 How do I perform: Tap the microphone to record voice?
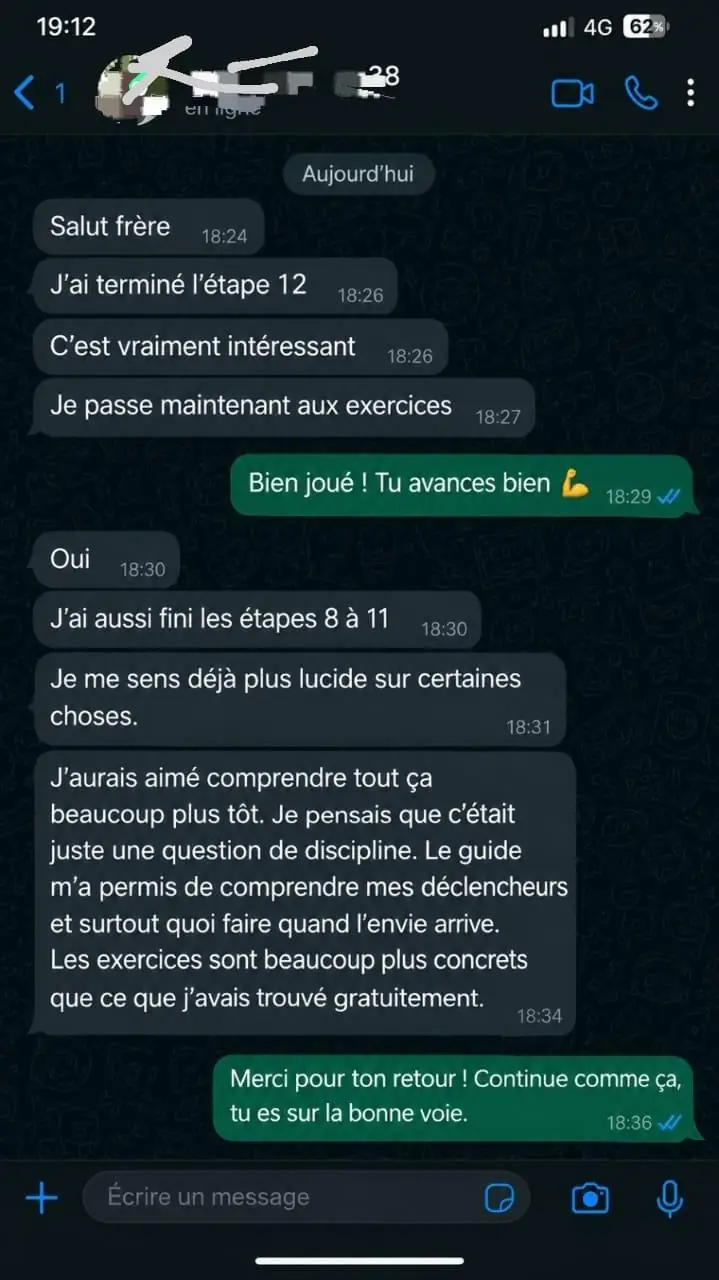[x=669, y=1197]
